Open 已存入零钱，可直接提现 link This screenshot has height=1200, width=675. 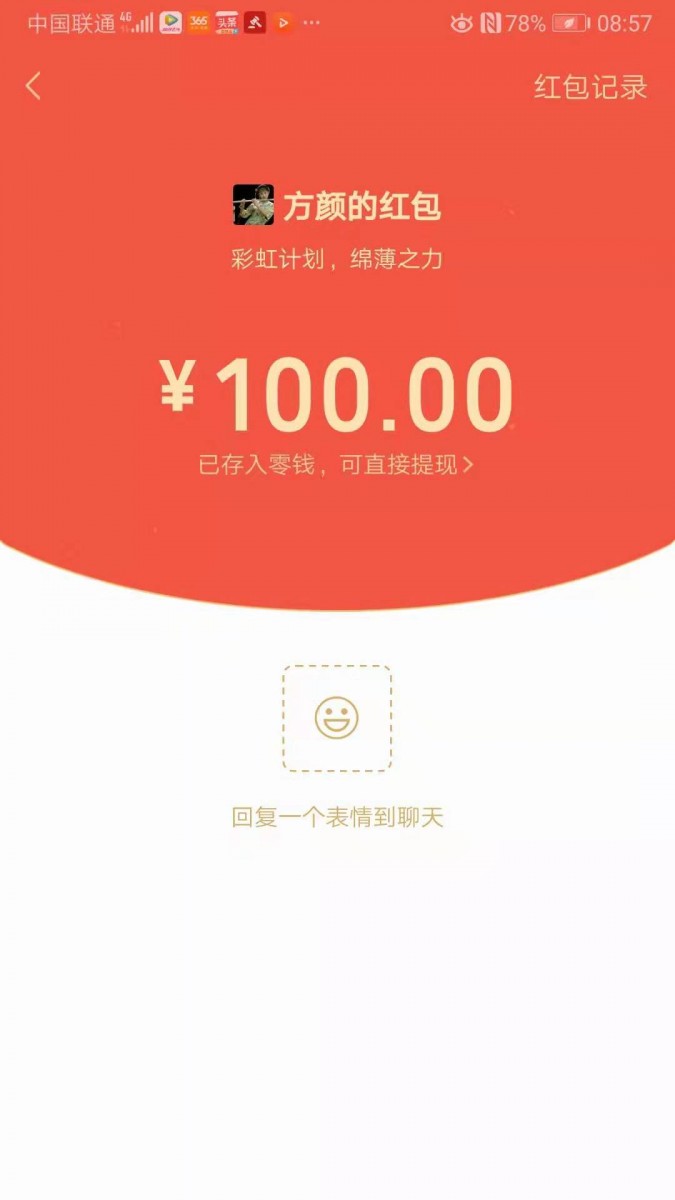(x=336, y=465)
